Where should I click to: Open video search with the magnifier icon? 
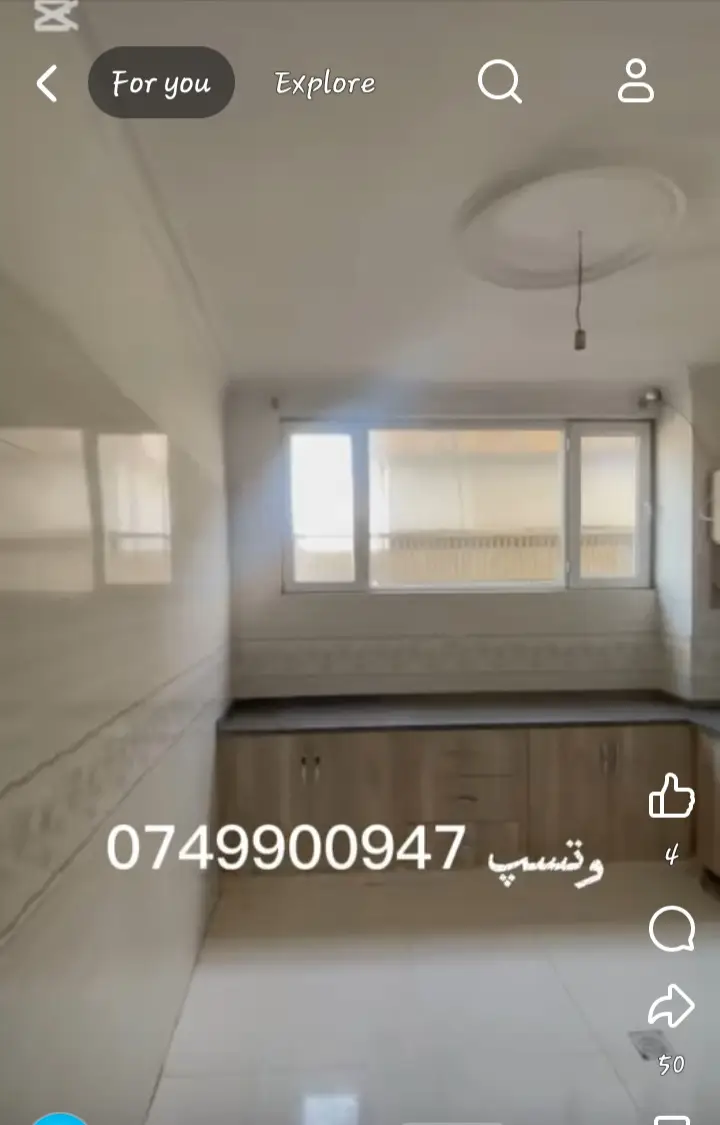[499, 82]
